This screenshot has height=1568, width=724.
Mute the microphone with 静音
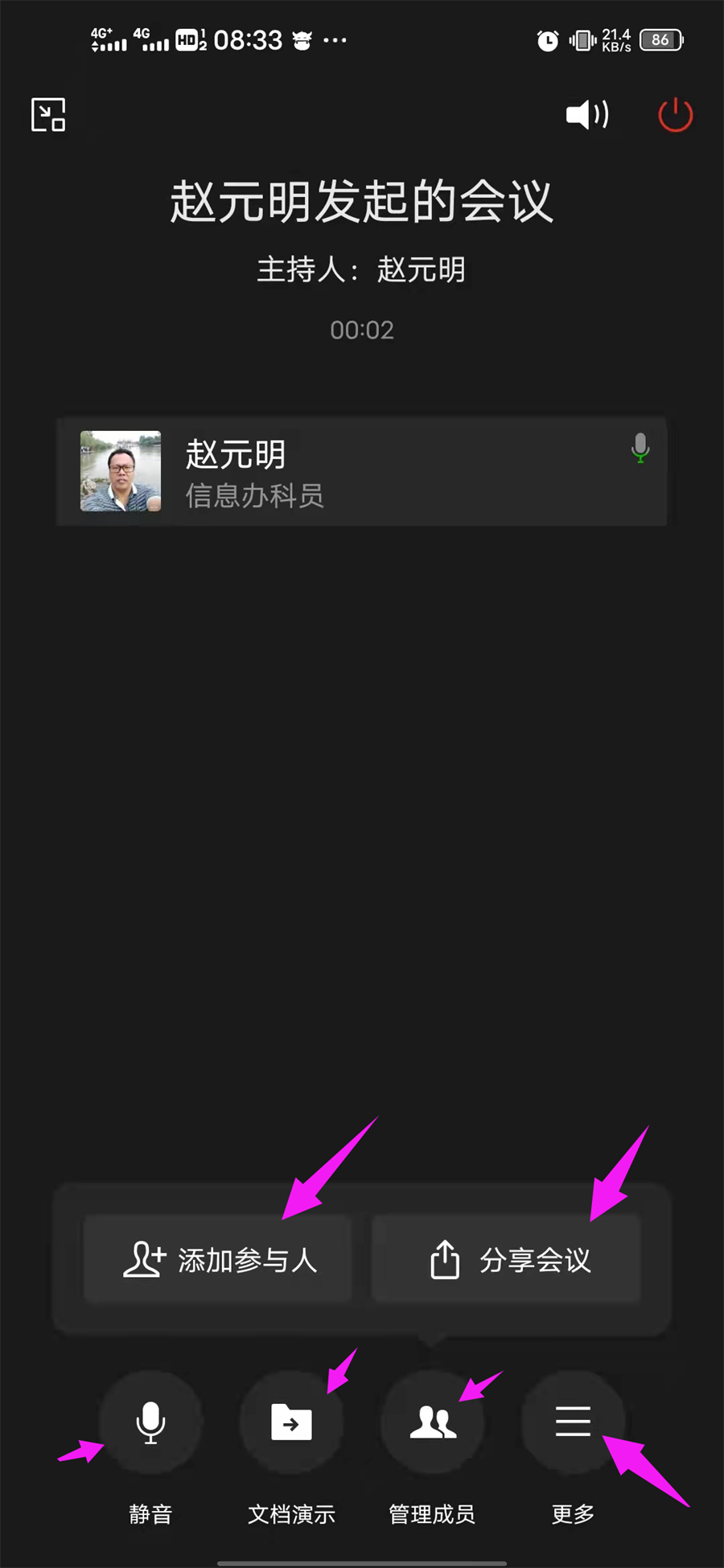click(150, 1422)
